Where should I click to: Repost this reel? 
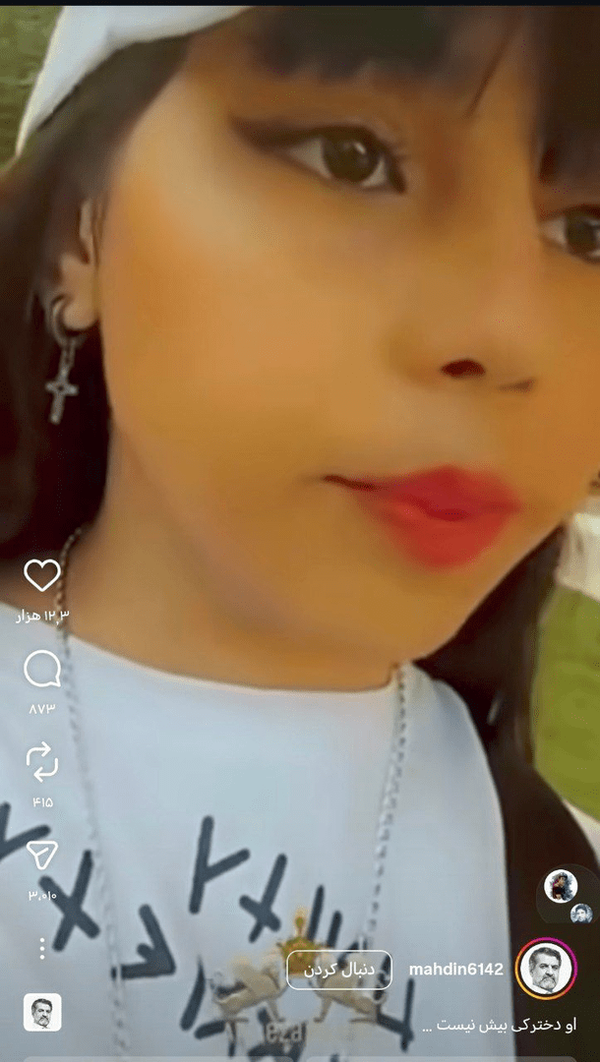(x=42, y=763)
